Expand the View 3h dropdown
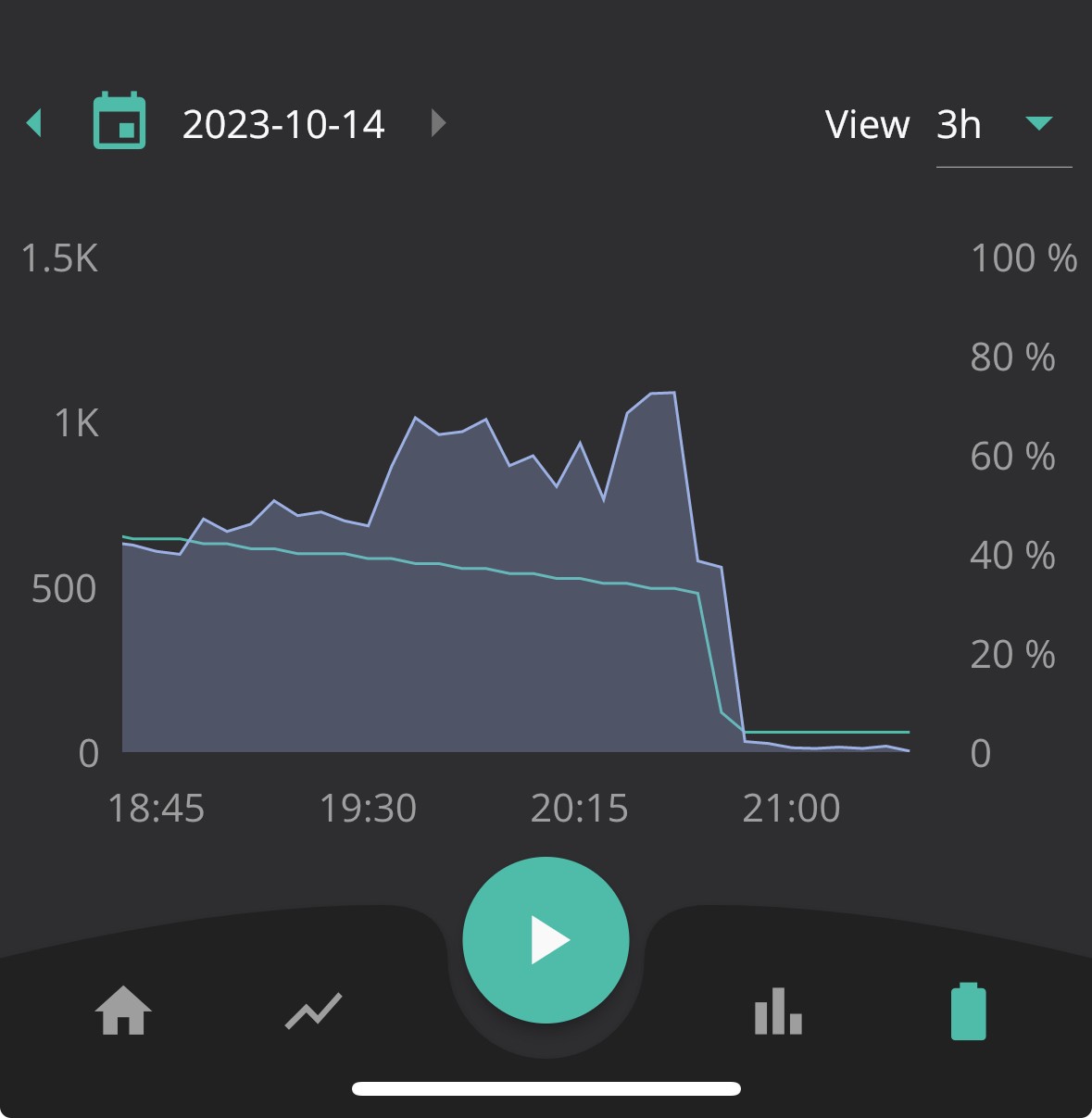Image resolution: width=1092 pixels, height=1118 pixels. [1004, 125]
